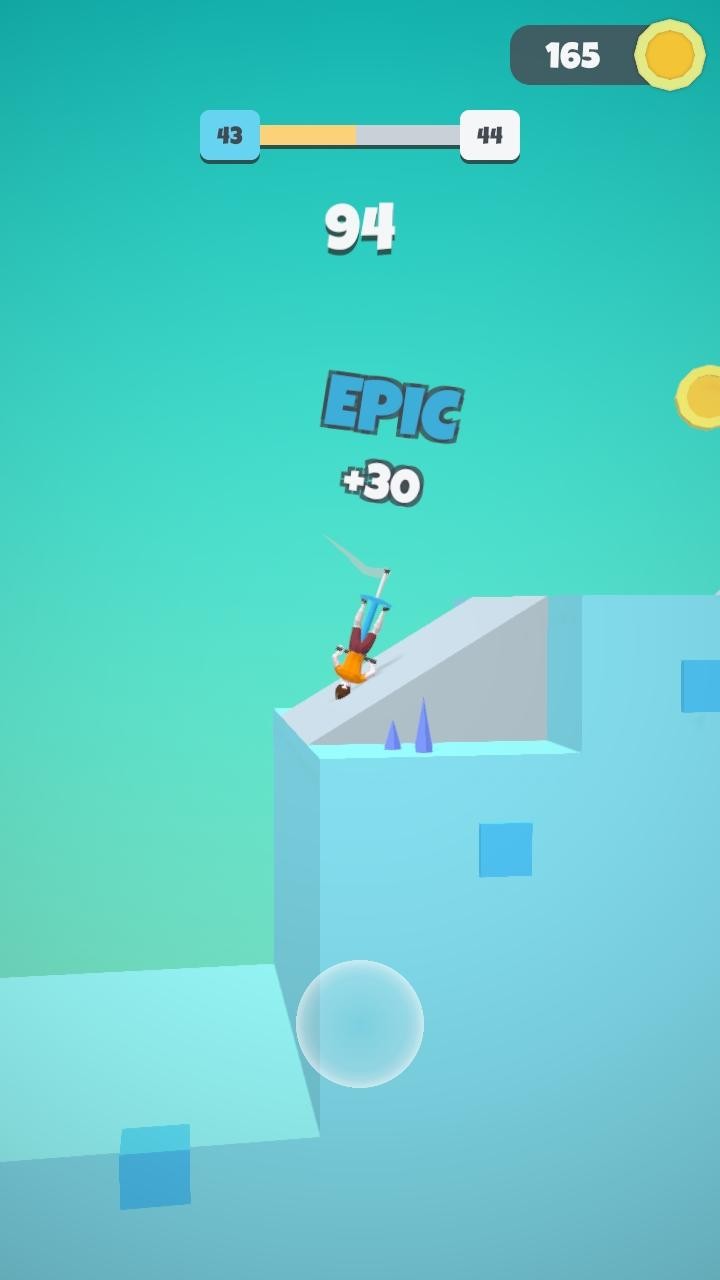Image resolution: width=720 pixels, height=1280 pixels.
Task: Tap the translucent round jump control
Action: pyautogui.click(x=360, y=1023)
